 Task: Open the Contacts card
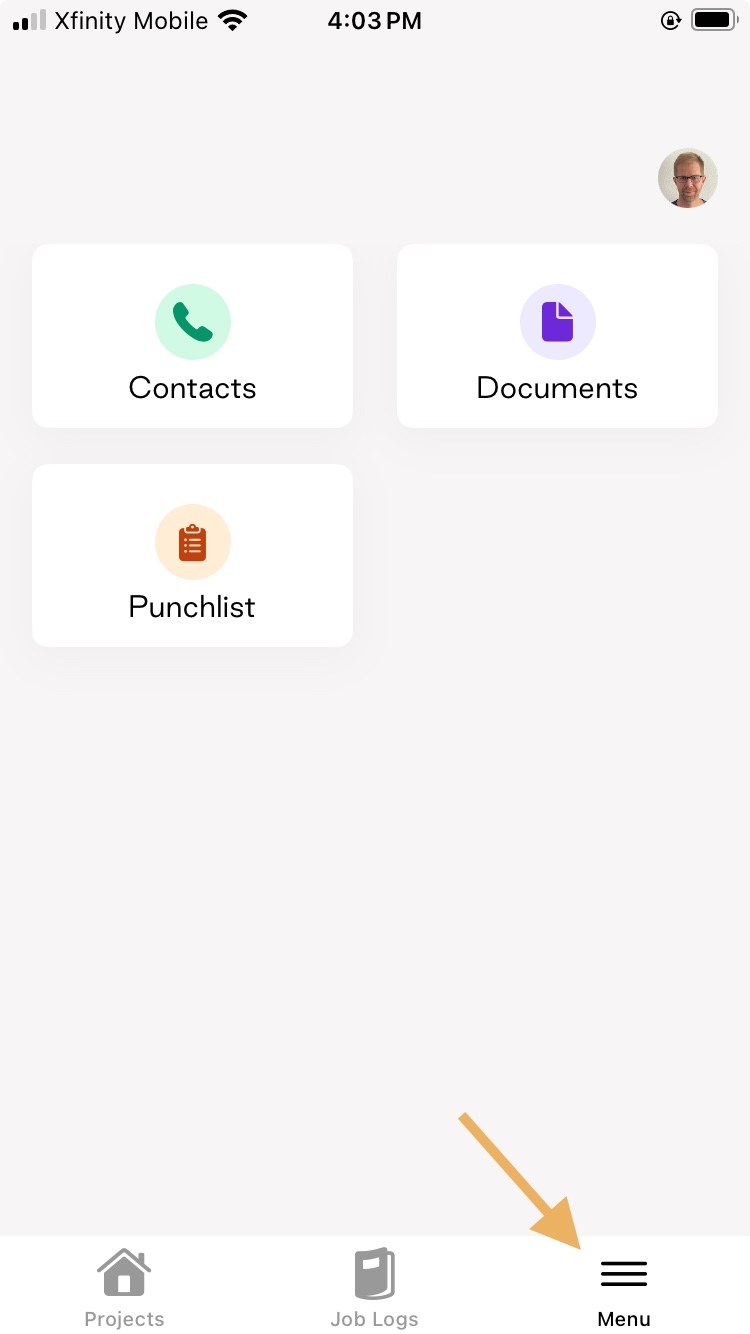click(x=192, y=336)
